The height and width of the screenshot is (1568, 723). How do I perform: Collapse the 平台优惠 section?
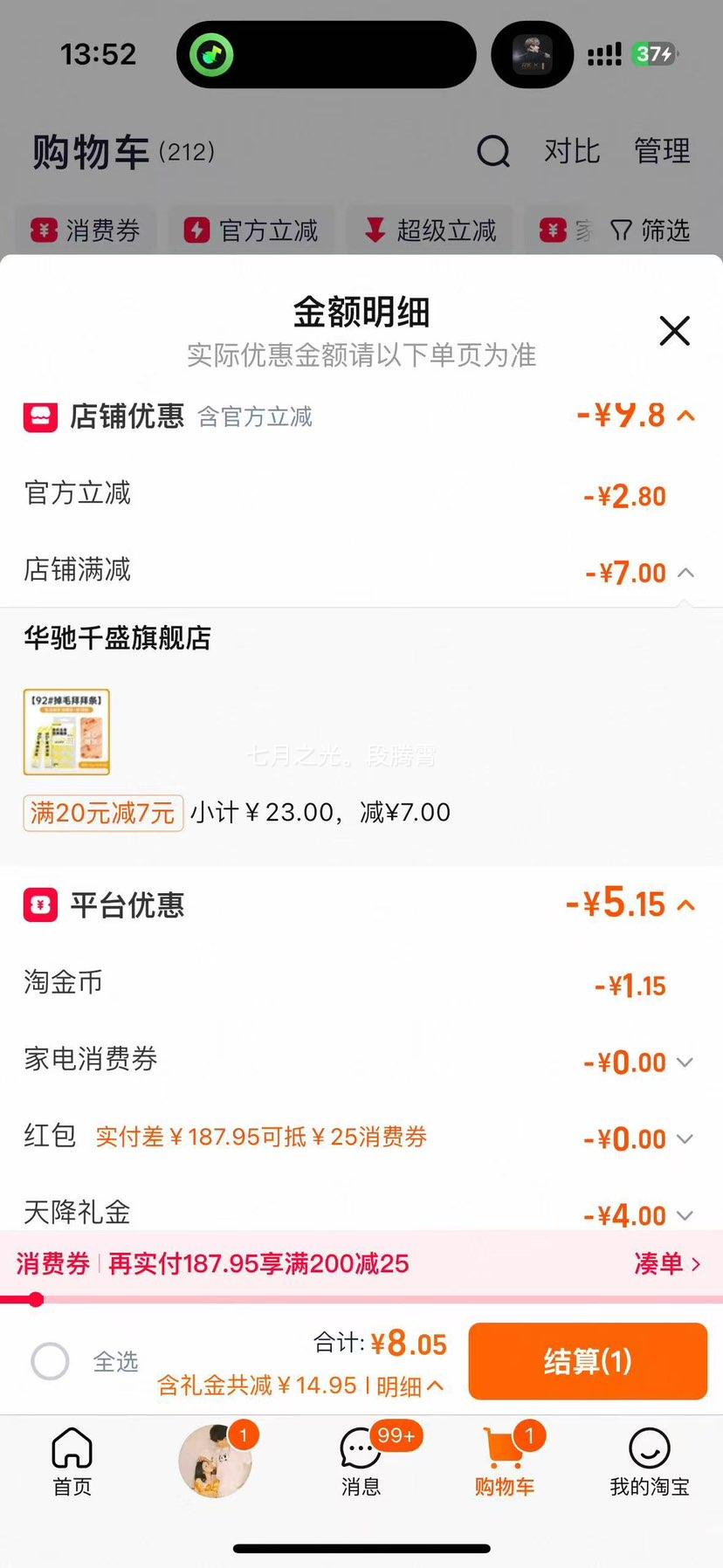click(686, 904)
